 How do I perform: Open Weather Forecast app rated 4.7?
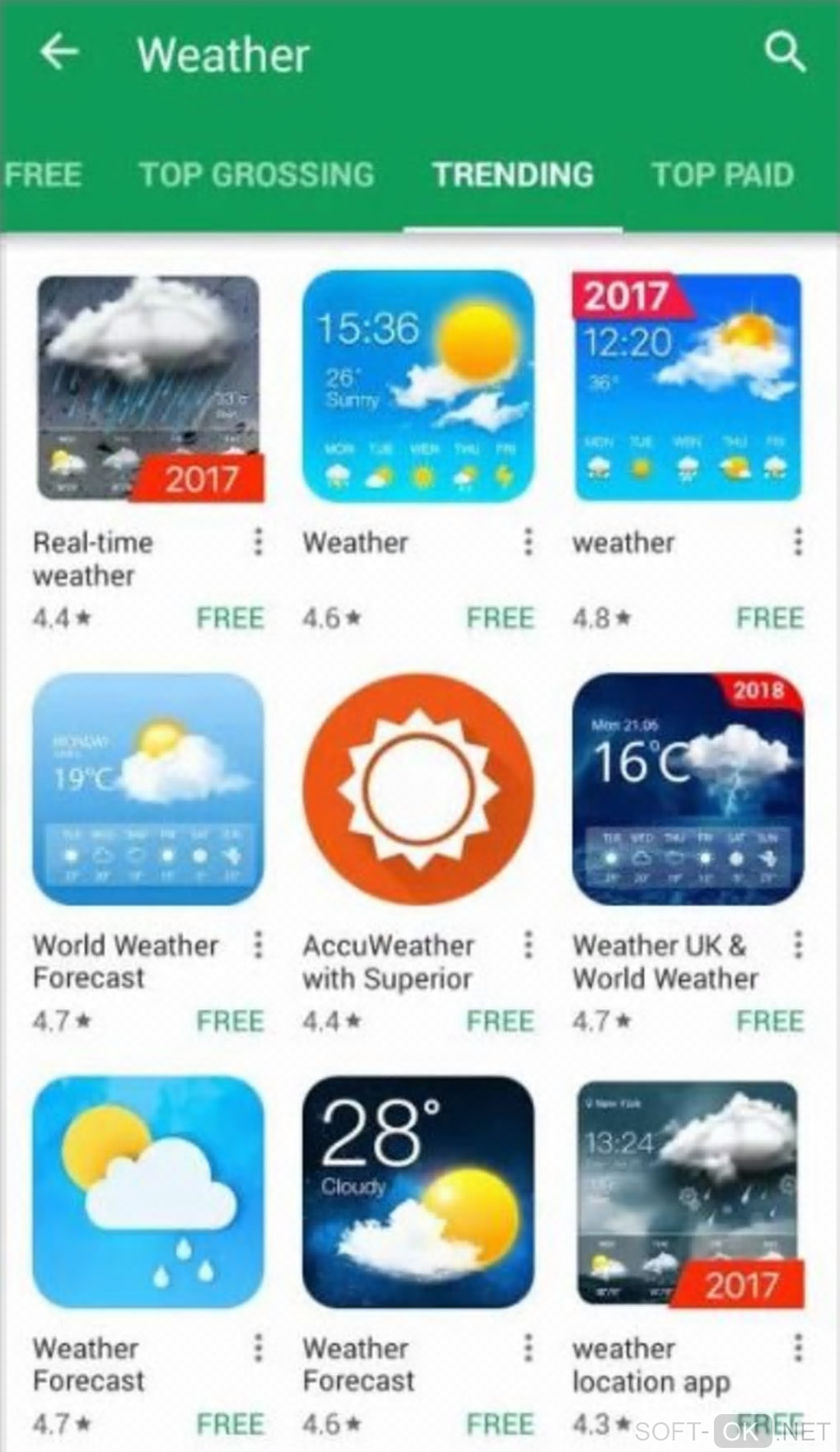[x=148, y=1193]
